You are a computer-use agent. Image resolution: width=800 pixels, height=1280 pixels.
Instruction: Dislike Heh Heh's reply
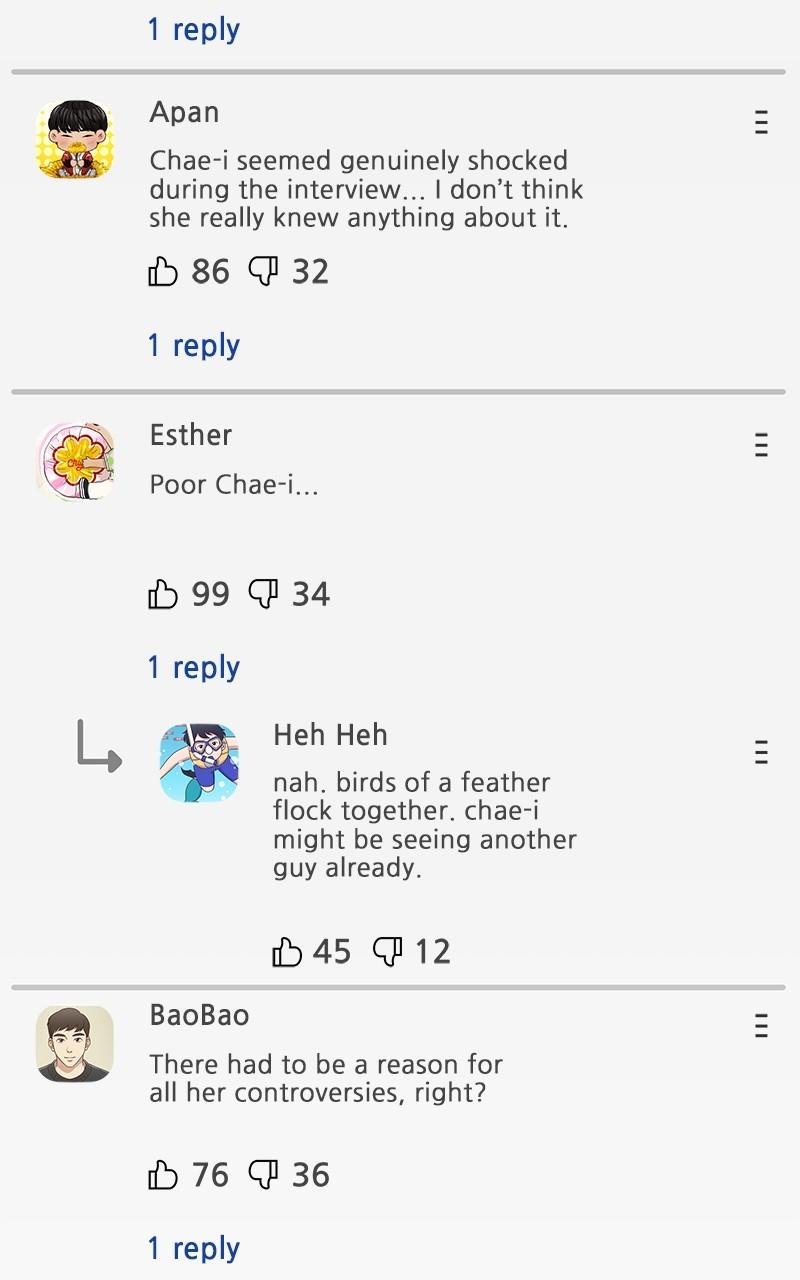tap(387, 951)
